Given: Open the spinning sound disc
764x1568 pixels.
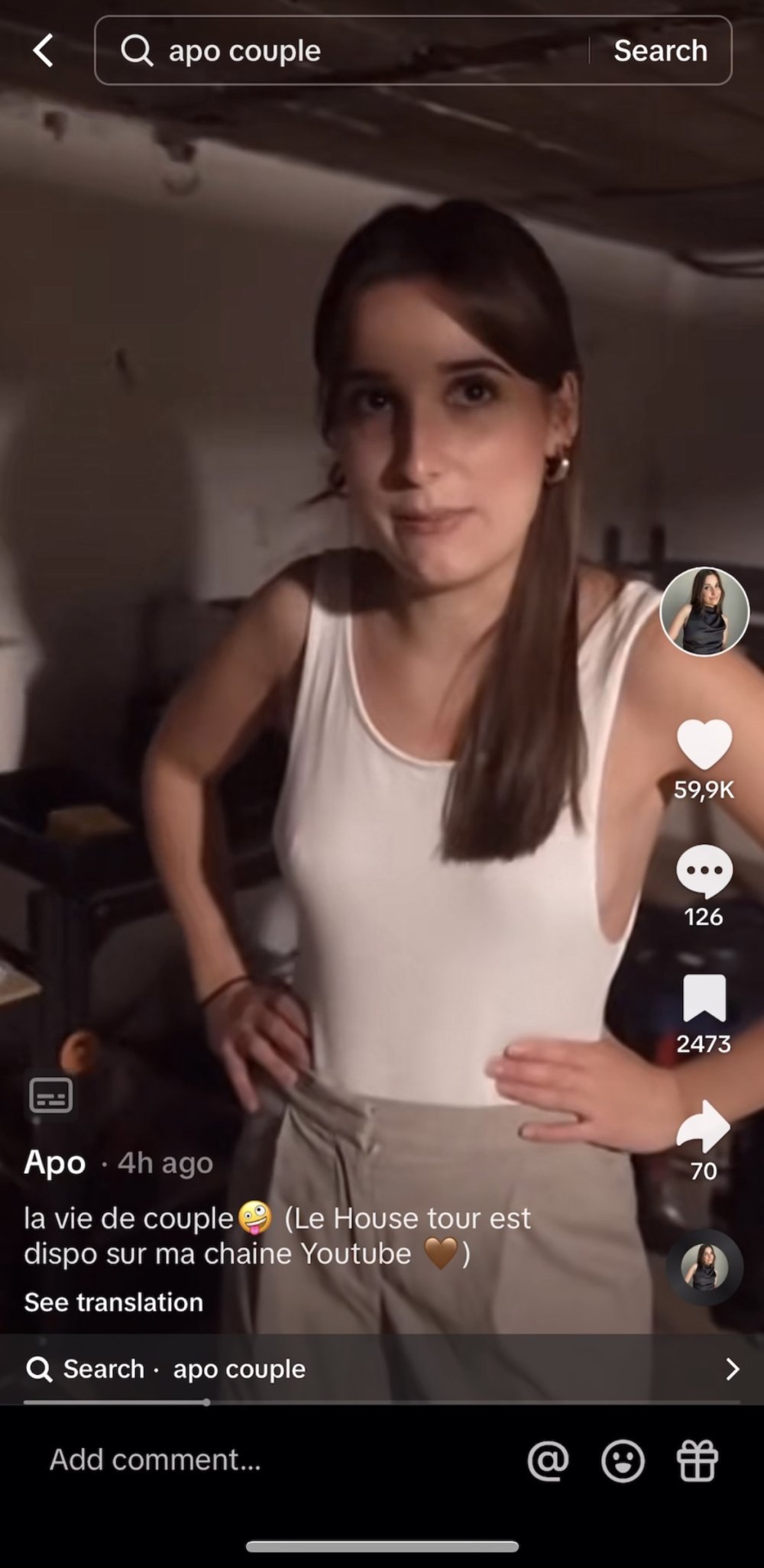Looking at the screenshot, I should (704, 1267).
